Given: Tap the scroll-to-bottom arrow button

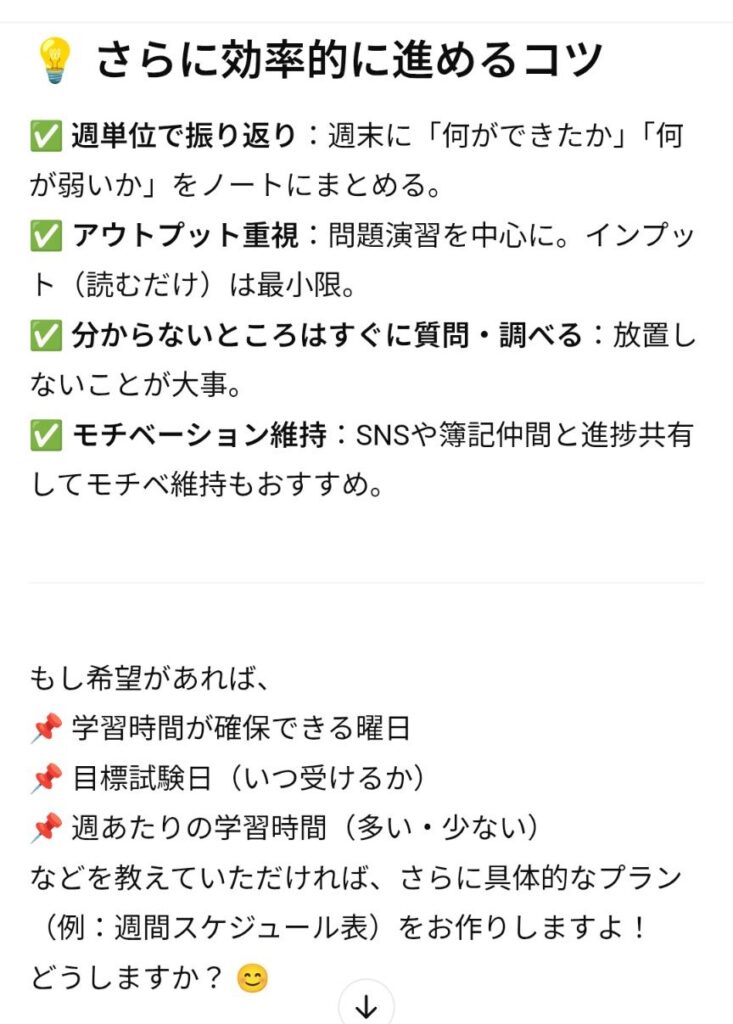Looking at the screenshot, I should [x=366, y=1006].
